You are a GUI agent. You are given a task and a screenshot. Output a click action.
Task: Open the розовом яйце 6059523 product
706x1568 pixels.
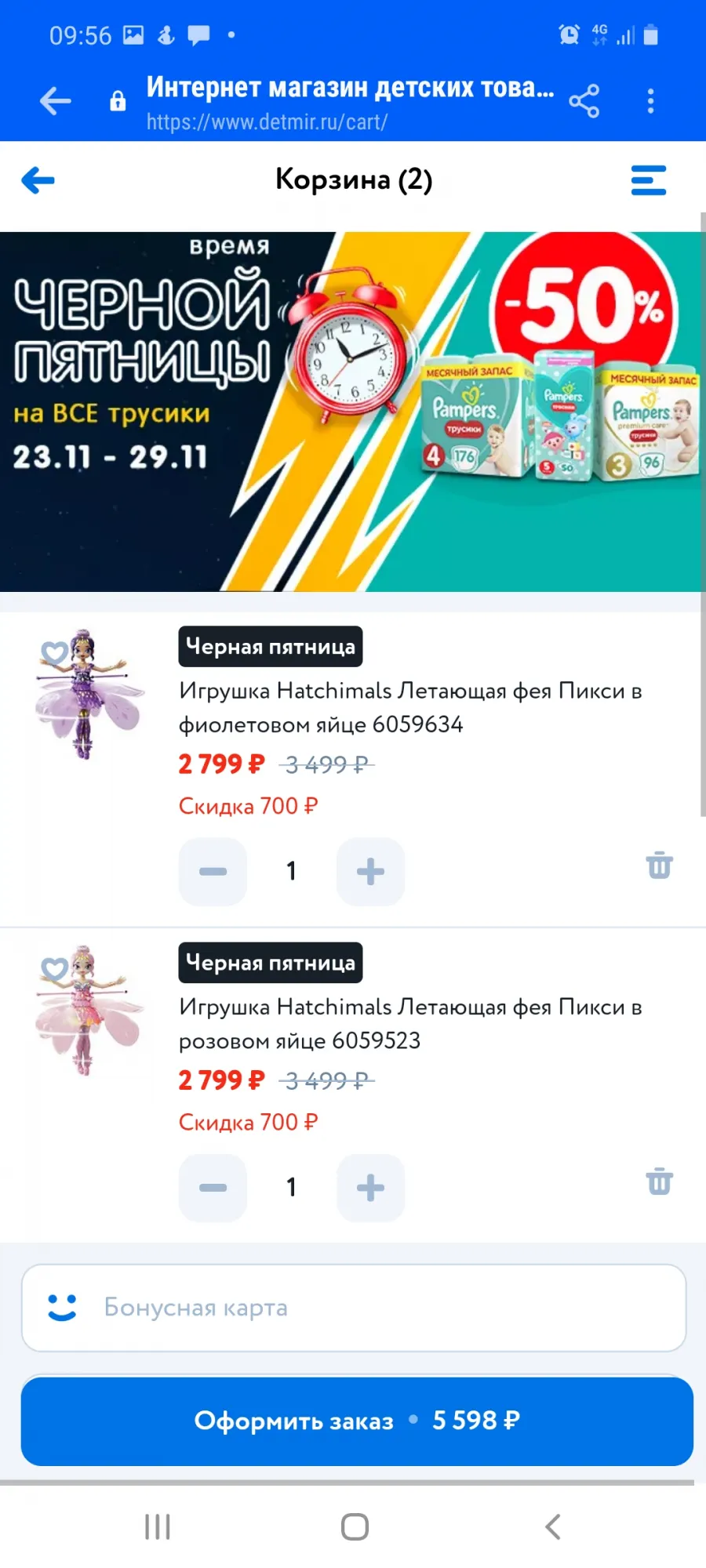pos(410,1023)
